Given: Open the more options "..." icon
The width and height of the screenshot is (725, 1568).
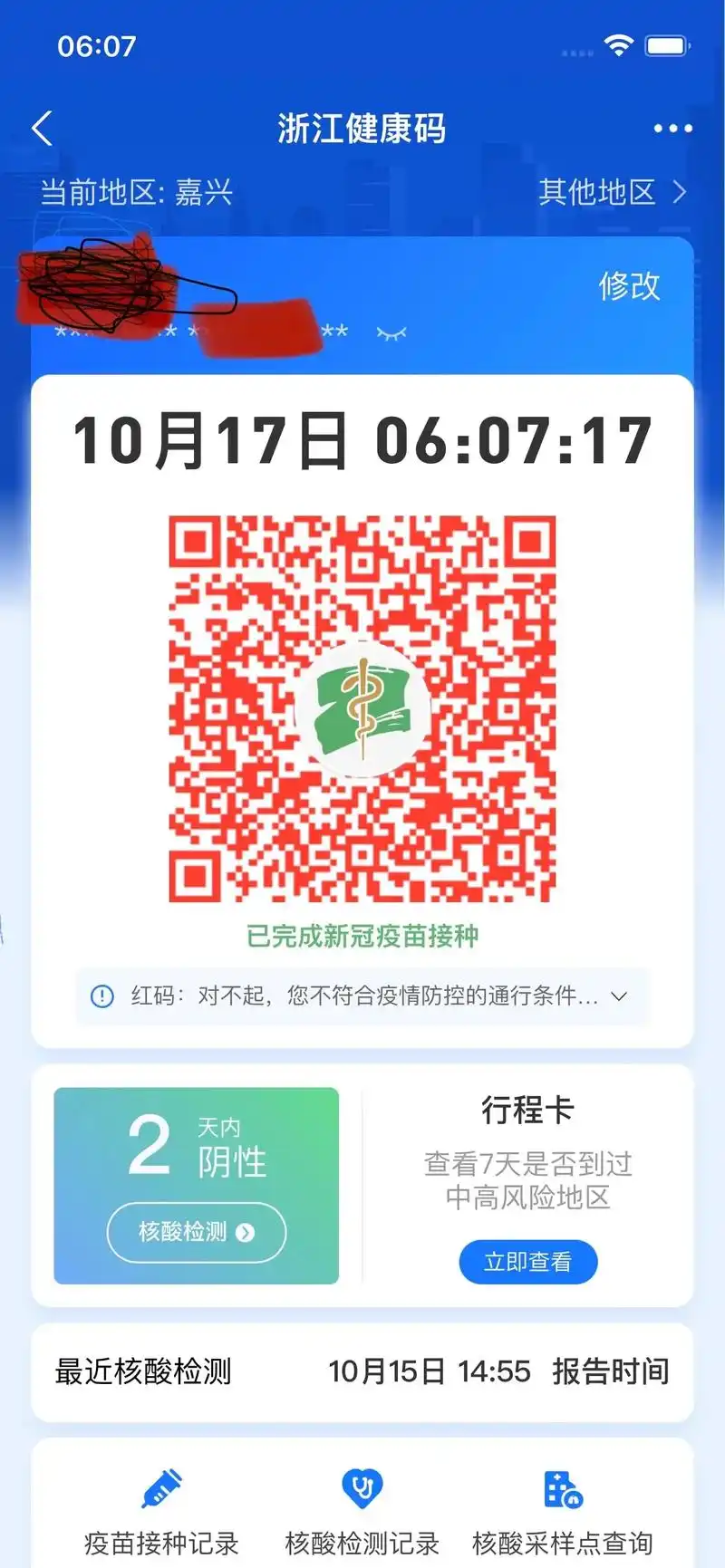Looking at the screenshot, I should point(671,129).
